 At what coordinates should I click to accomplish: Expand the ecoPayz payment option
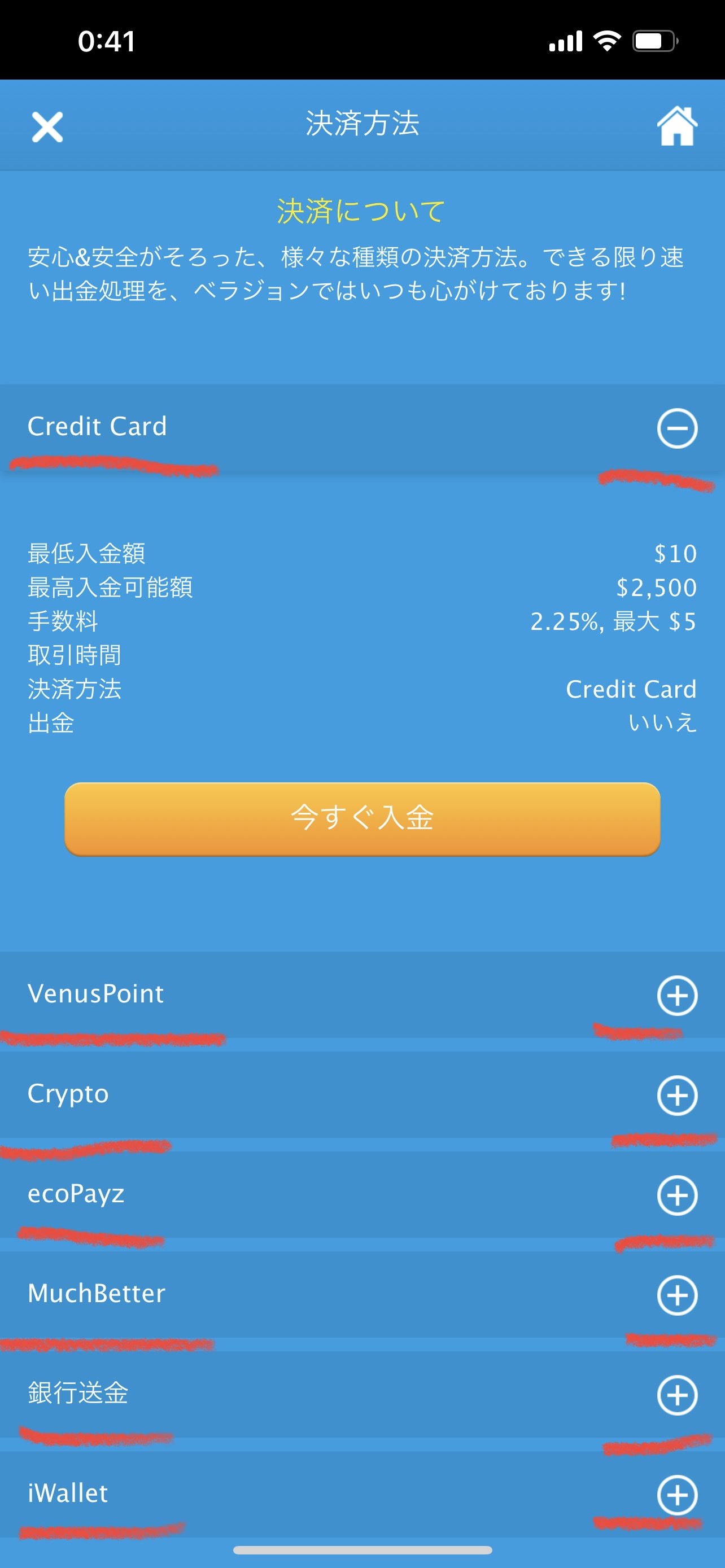(x=676, y=1195)
